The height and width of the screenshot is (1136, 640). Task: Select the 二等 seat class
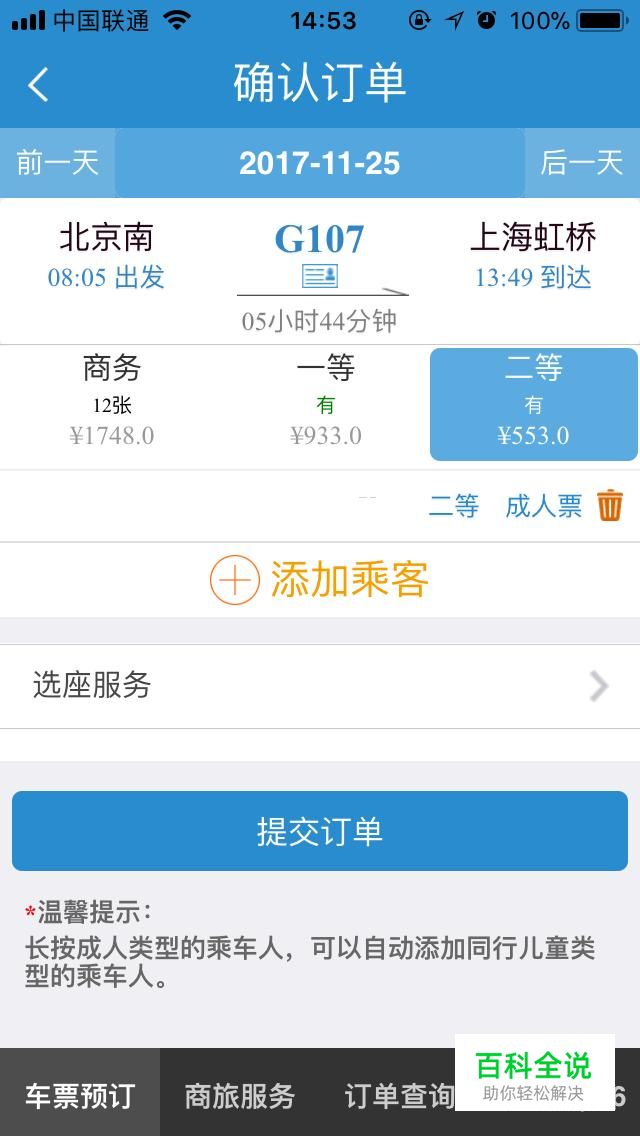(x=533, y=404)
